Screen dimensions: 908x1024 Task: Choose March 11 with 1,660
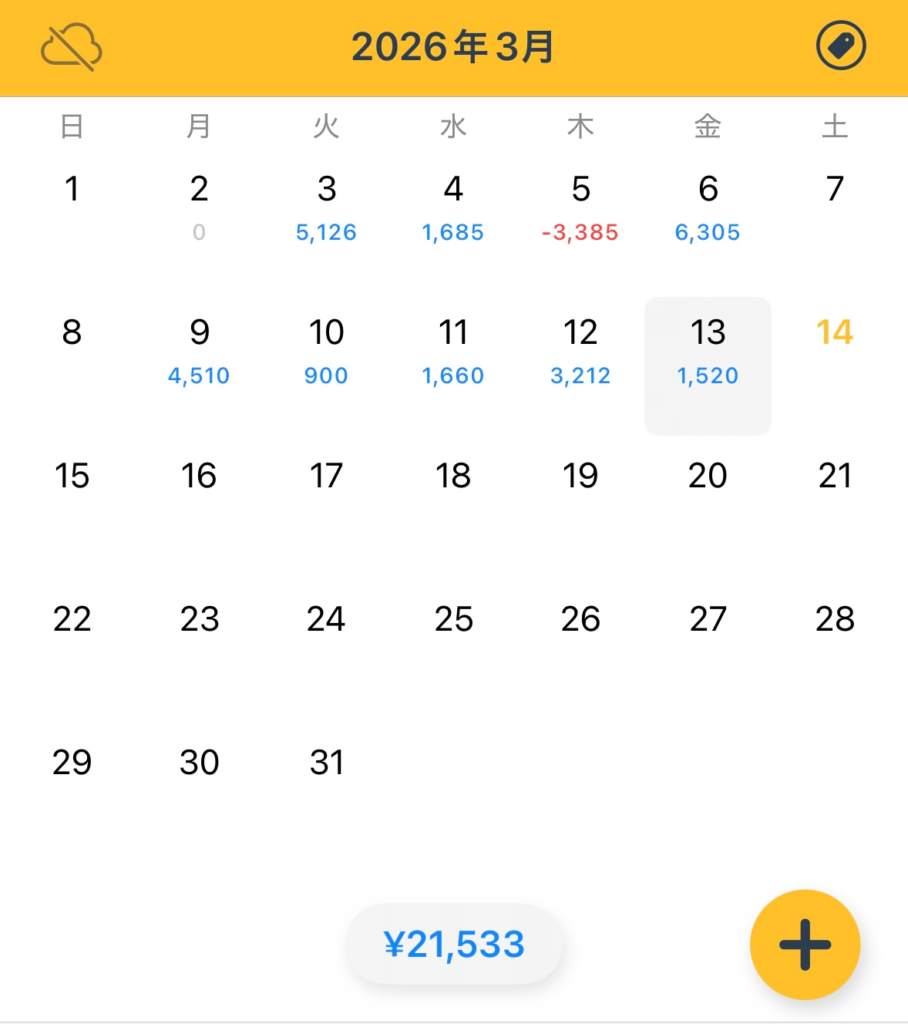pos(453,352)
